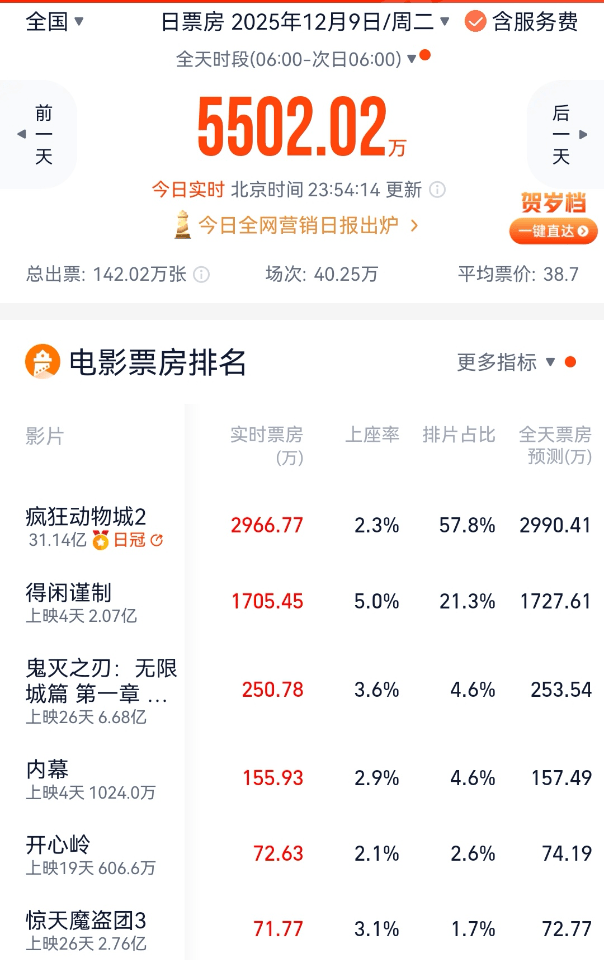Image resolution: width=604 pixels, height=960 pixels.
Task: Open 疯狂动物城2 box office details
Action: pyautogui.click(x=86, y=517)
